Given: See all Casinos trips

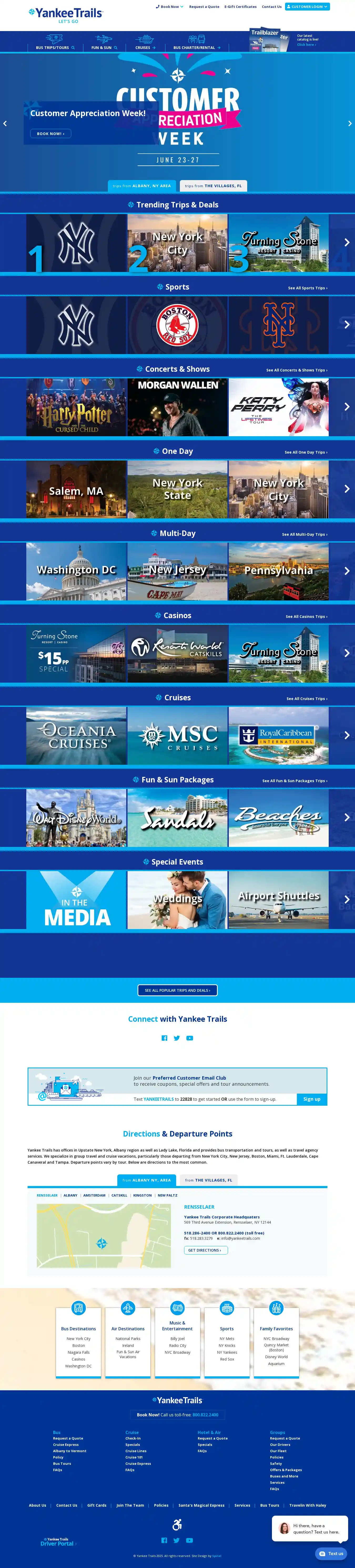Looking at the screenshot, I should tap(306, 617).
